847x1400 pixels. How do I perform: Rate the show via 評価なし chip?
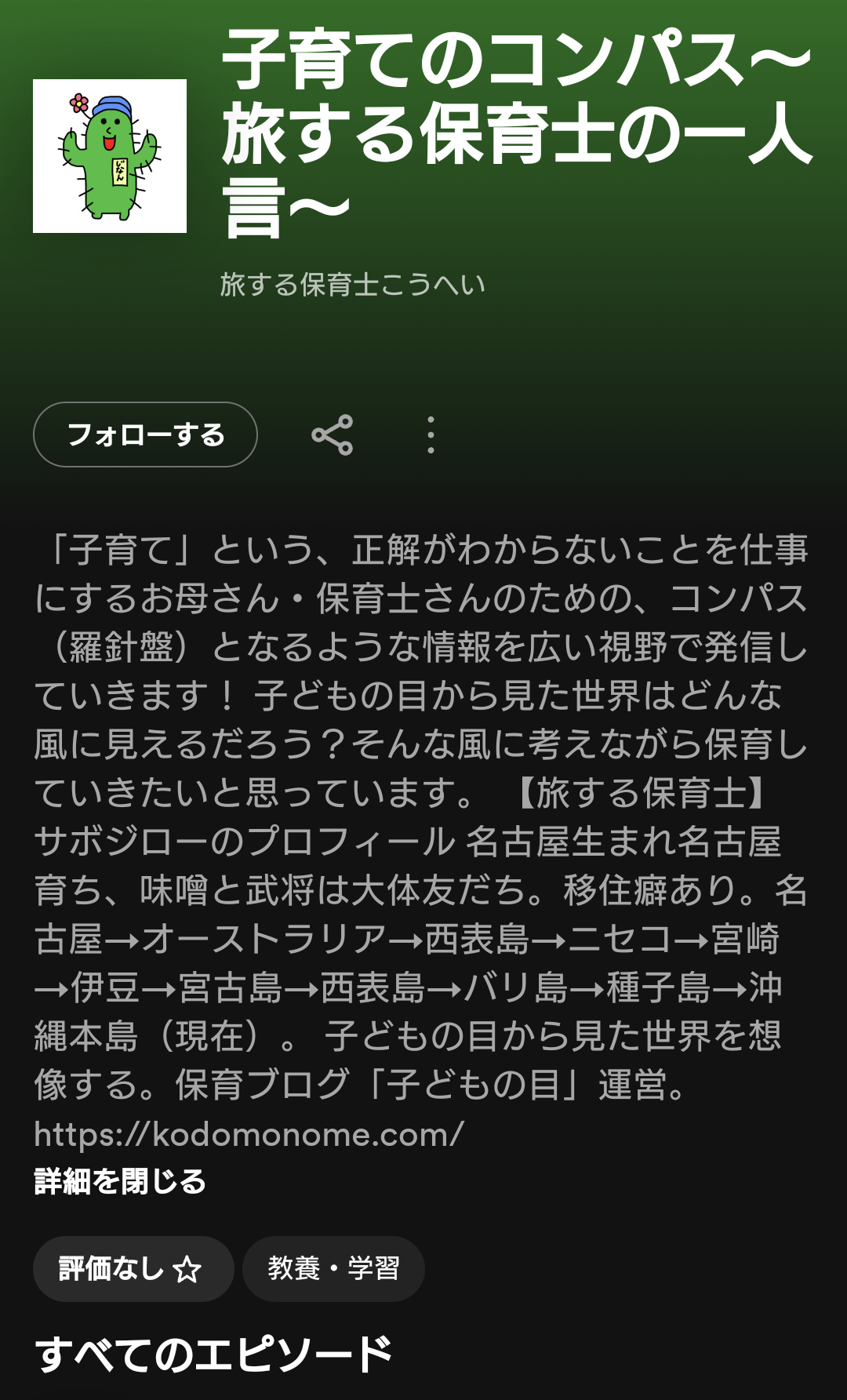coord(133,1268)
